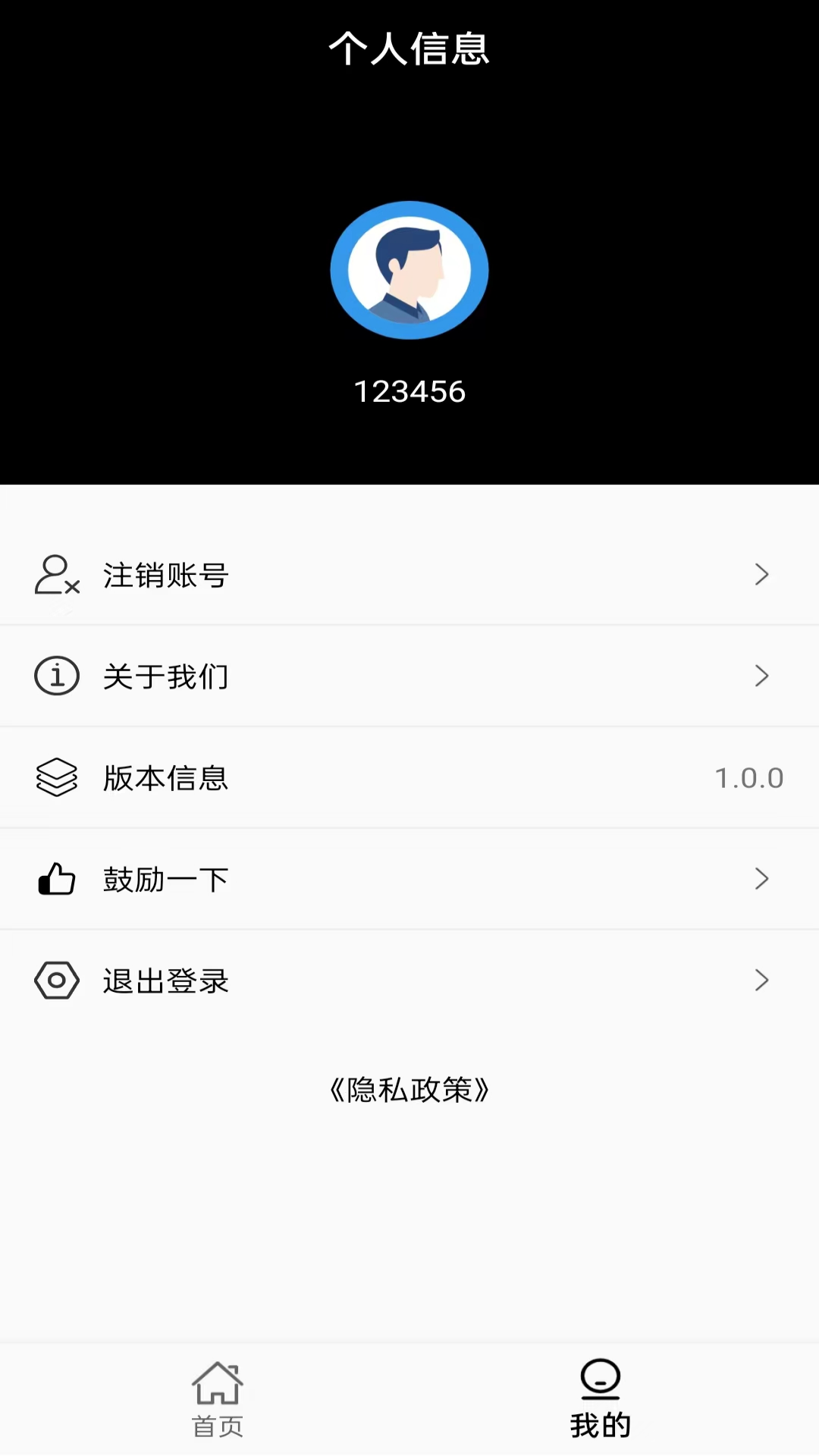This screenshot has height=1456, width=819.
Task: Open the 关于我们 about page
Action: (x=167, y=676)
